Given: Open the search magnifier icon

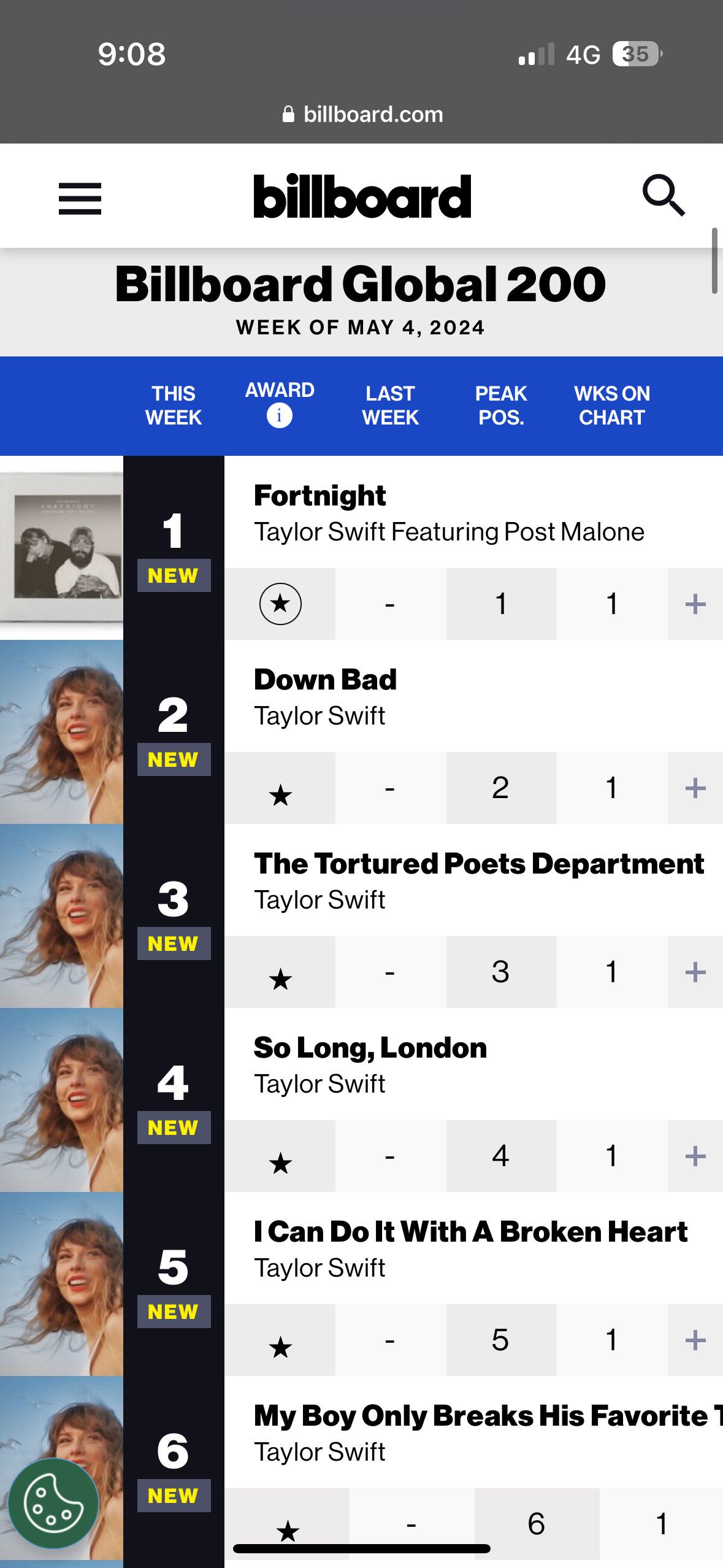Looking at the screenshot, I should 663,196.
